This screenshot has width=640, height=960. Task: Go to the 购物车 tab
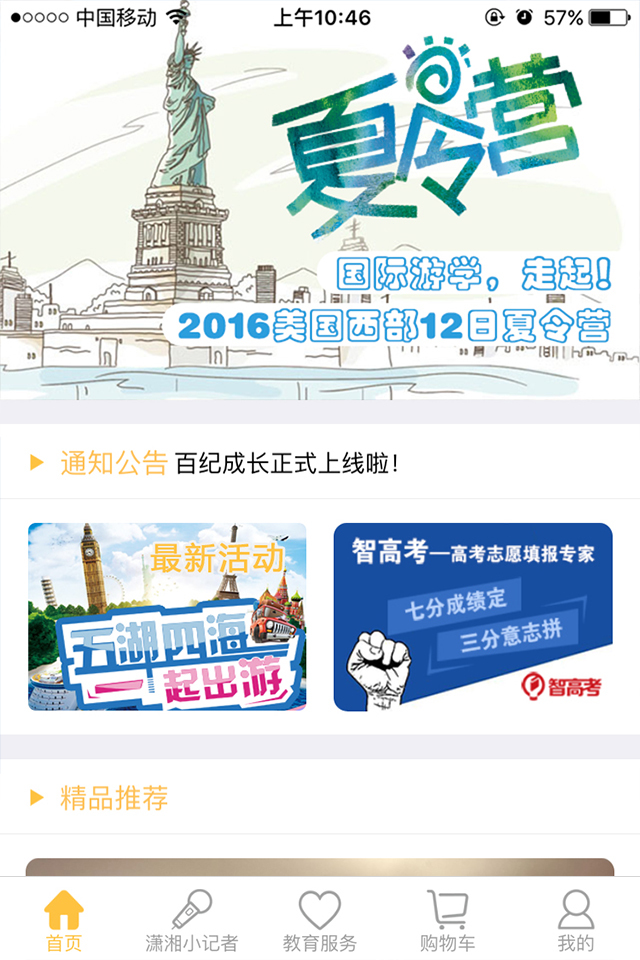[x=447, y=921]
